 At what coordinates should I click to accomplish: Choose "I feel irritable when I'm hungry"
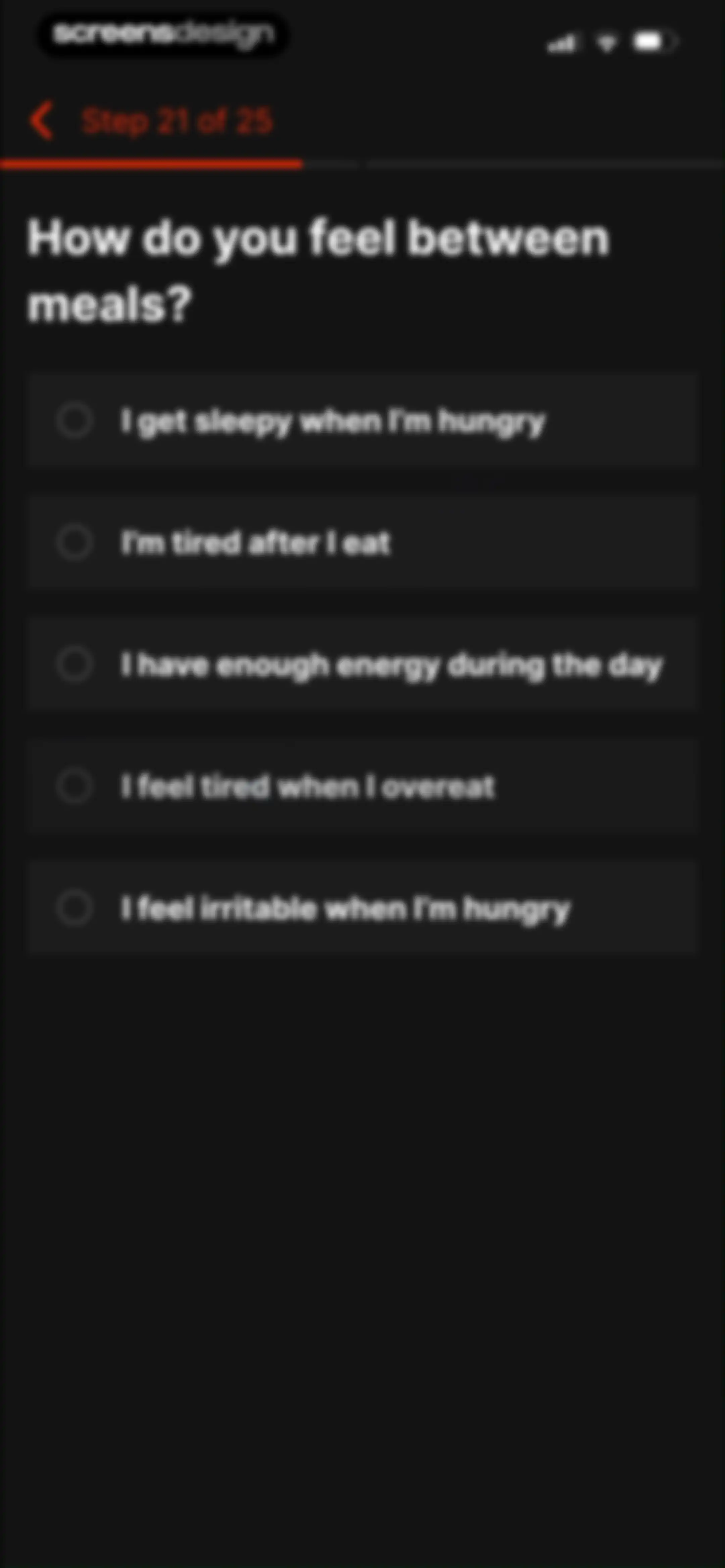[x=362, y=908]
